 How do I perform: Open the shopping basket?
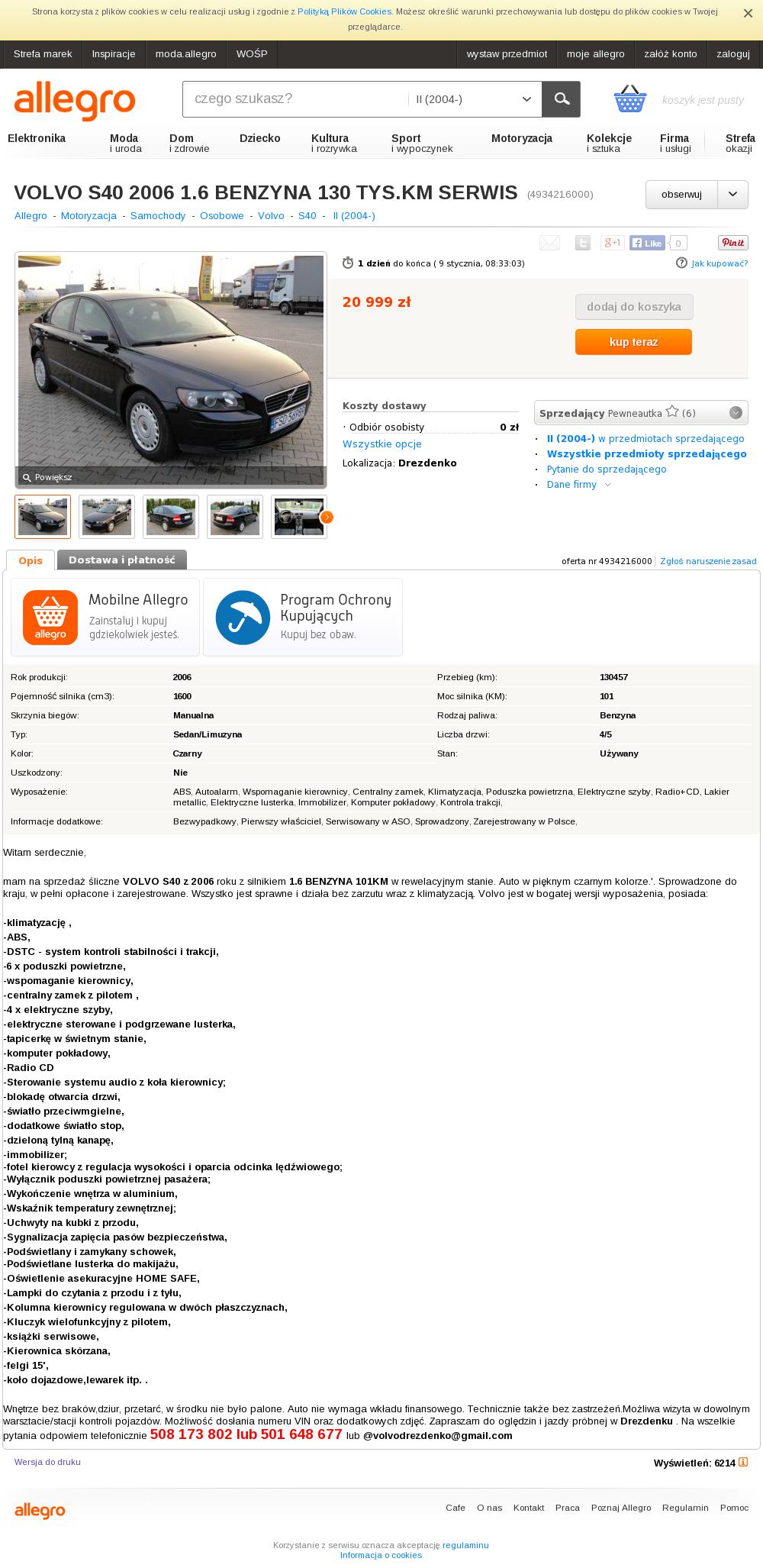click(630, 99)
